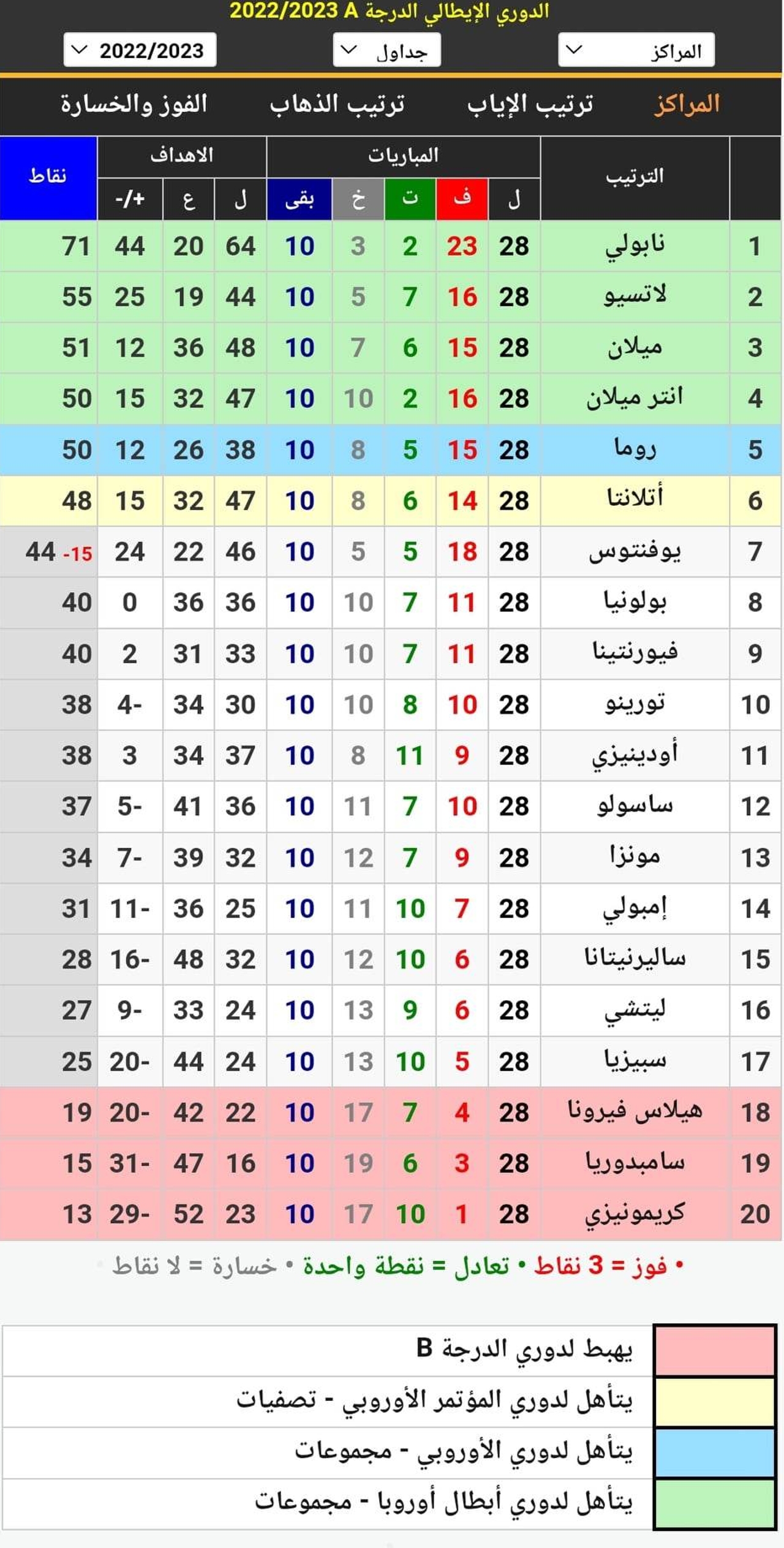The height and width of the screenshot is (1548, 784).
Task: Open team ميلان from the standings
Action: coord(635,348)
